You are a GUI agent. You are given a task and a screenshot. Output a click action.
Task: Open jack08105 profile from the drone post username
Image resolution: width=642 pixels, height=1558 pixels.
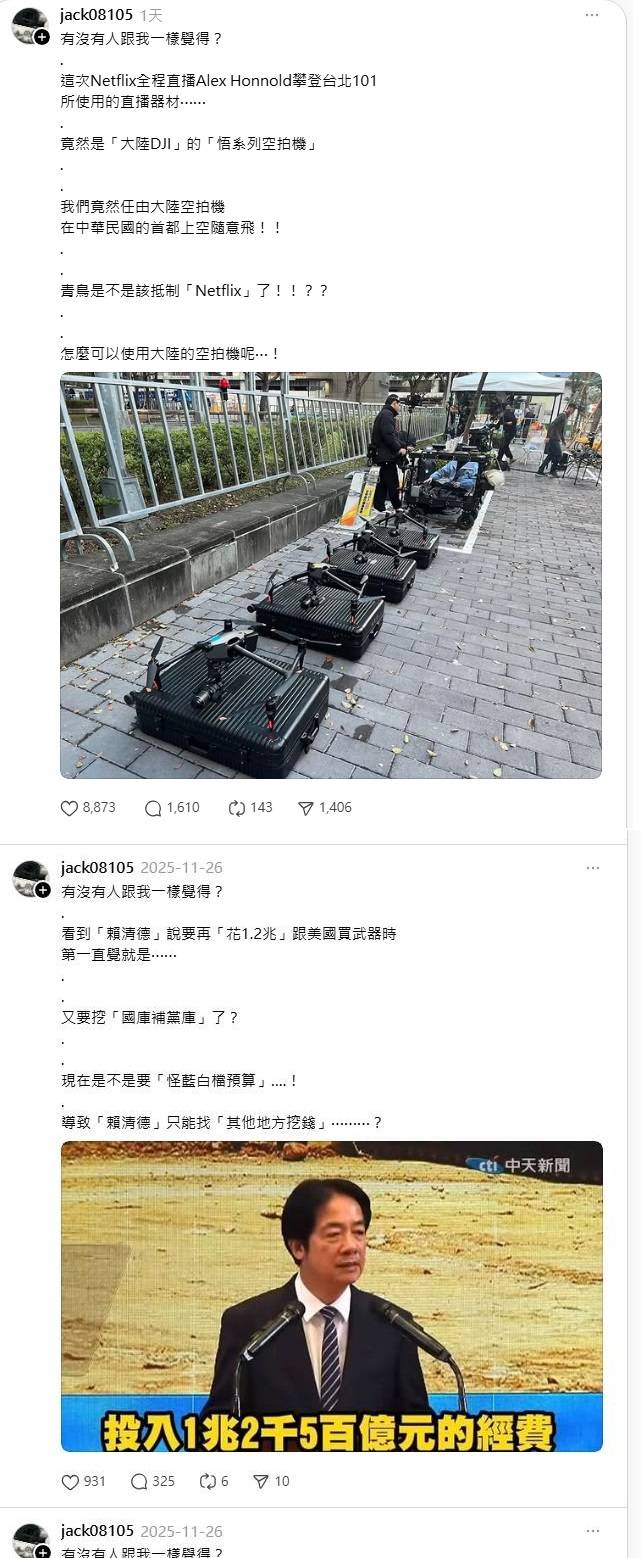coord(96,15)
